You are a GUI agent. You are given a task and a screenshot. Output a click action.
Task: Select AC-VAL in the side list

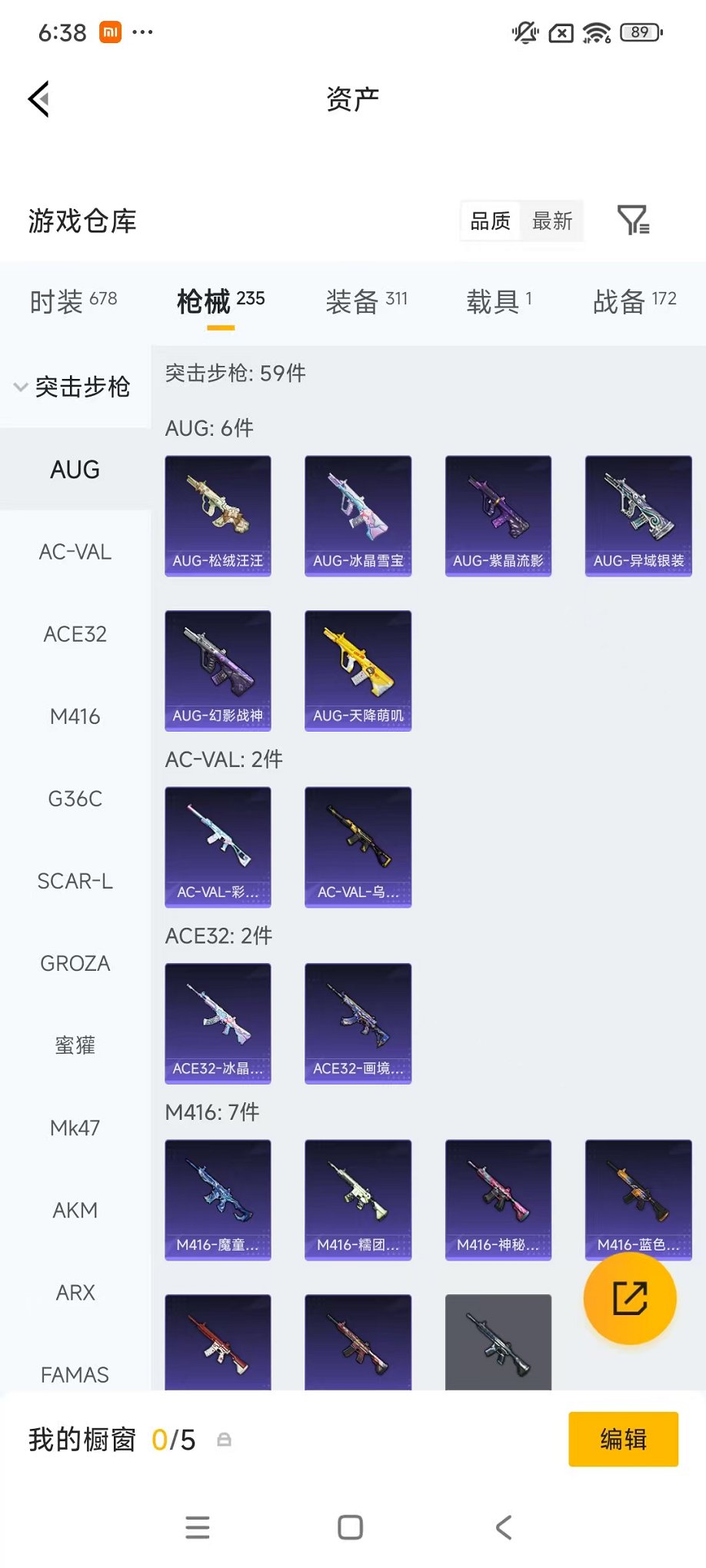[x=75, y=552]
